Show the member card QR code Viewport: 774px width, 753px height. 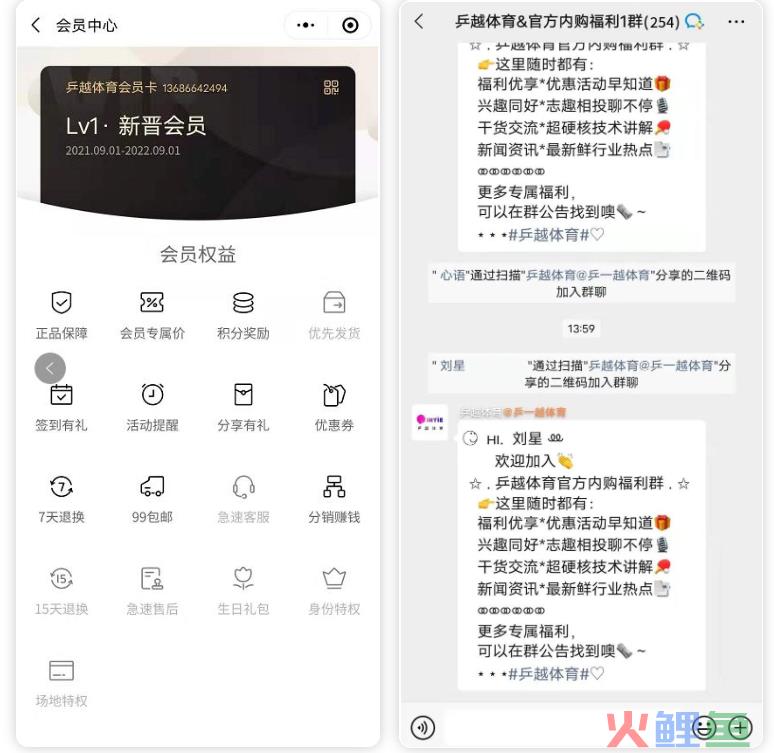coord(332,87)
